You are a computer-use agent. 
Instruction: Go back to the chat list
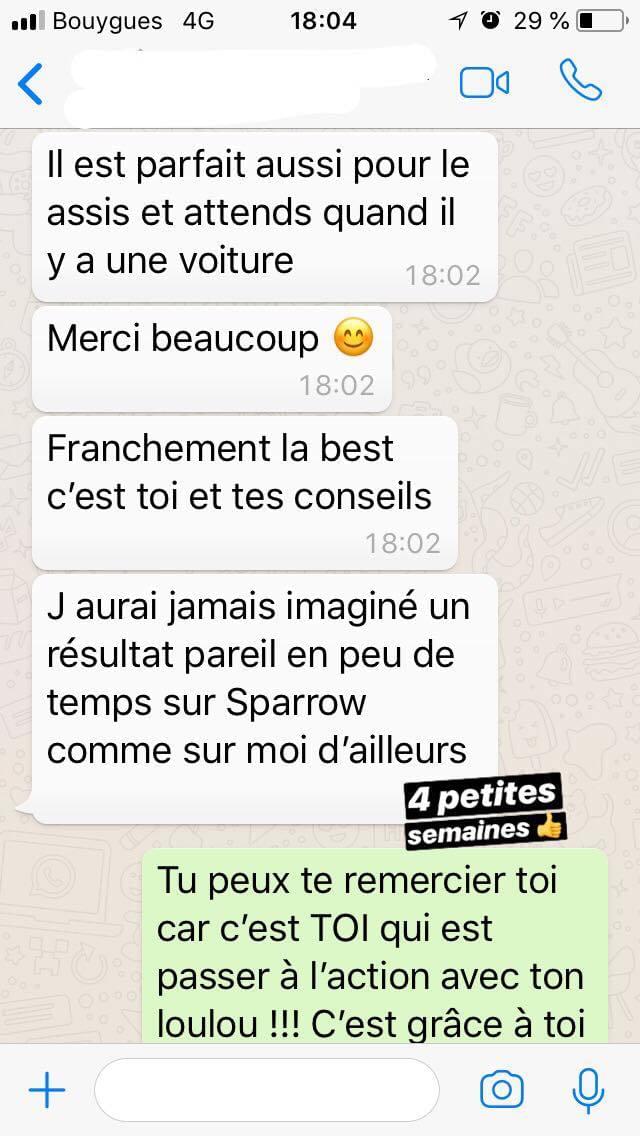coord(31,84)
